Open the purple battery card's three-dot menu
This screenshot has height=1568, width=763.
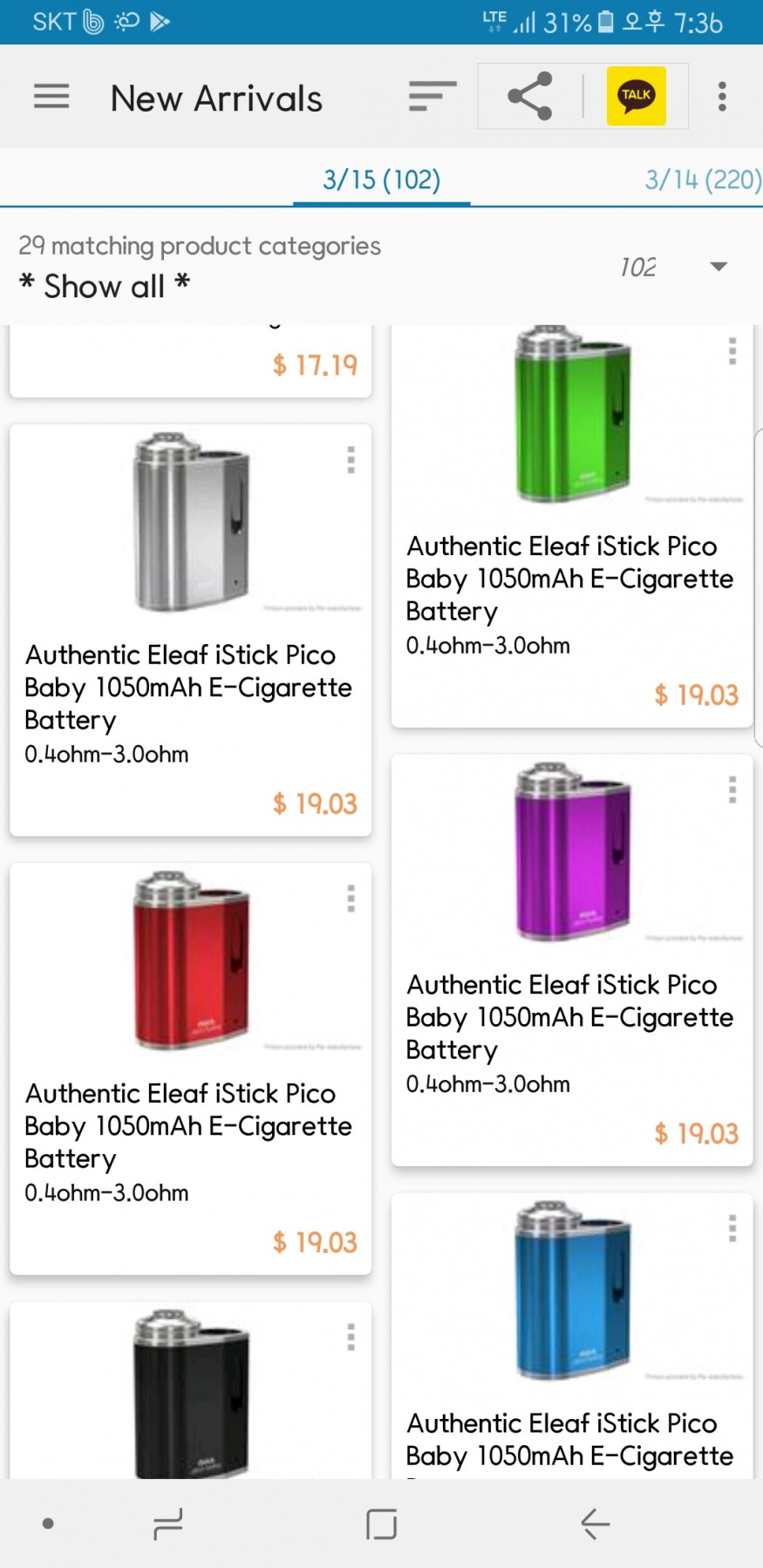732,790
